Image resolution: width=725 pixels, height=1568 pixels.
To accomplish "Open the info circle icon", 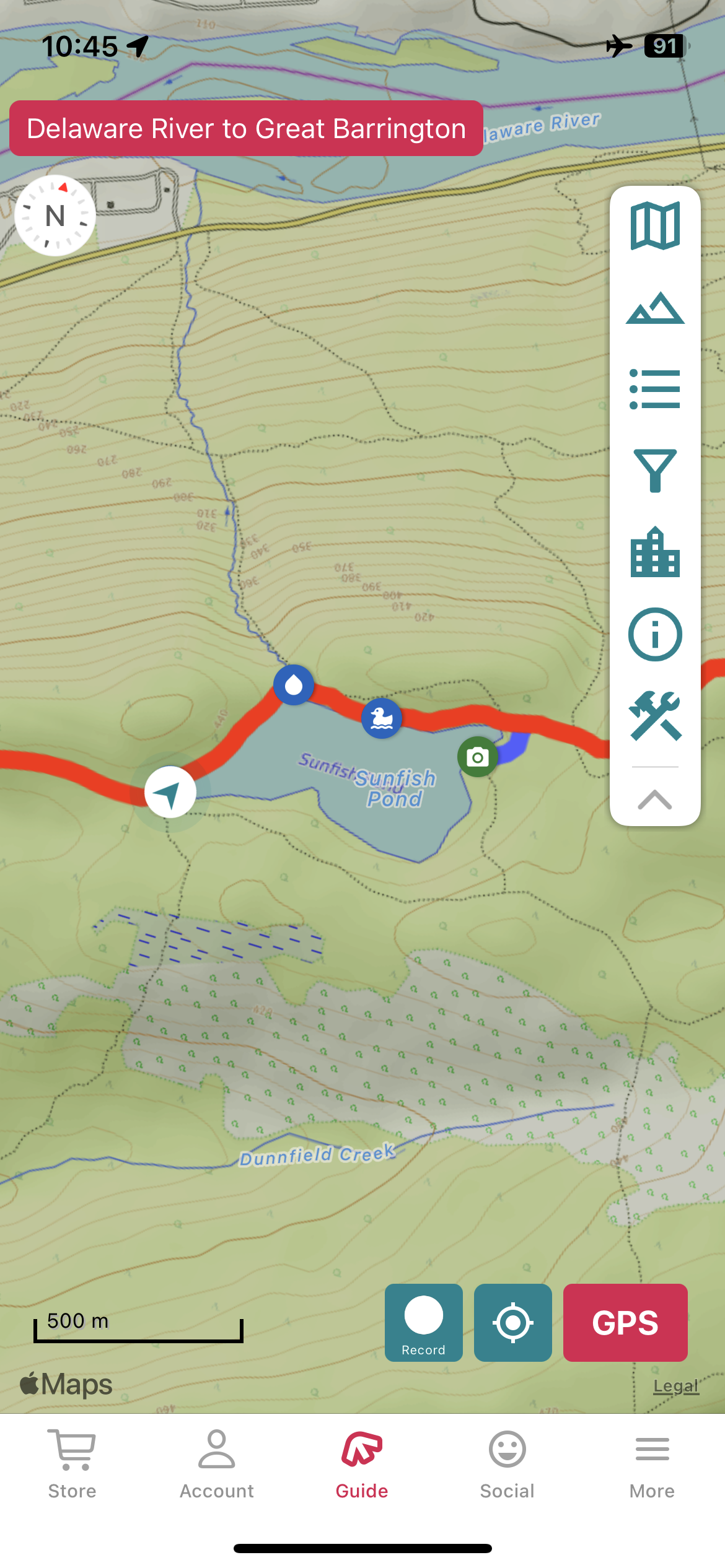I will [x=655, y=634].
